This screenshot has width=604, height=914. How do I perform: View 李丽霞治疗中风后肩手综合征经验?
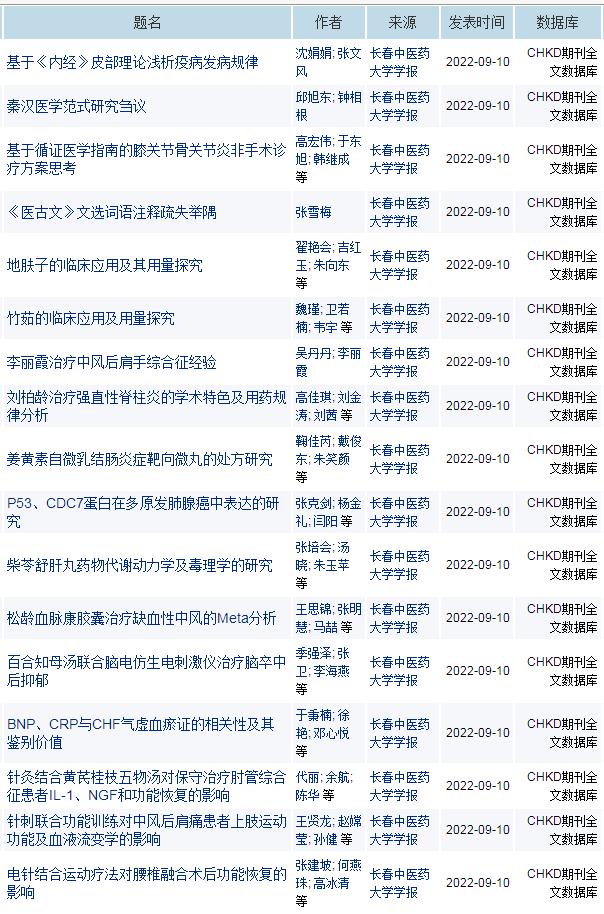[111, 362]
